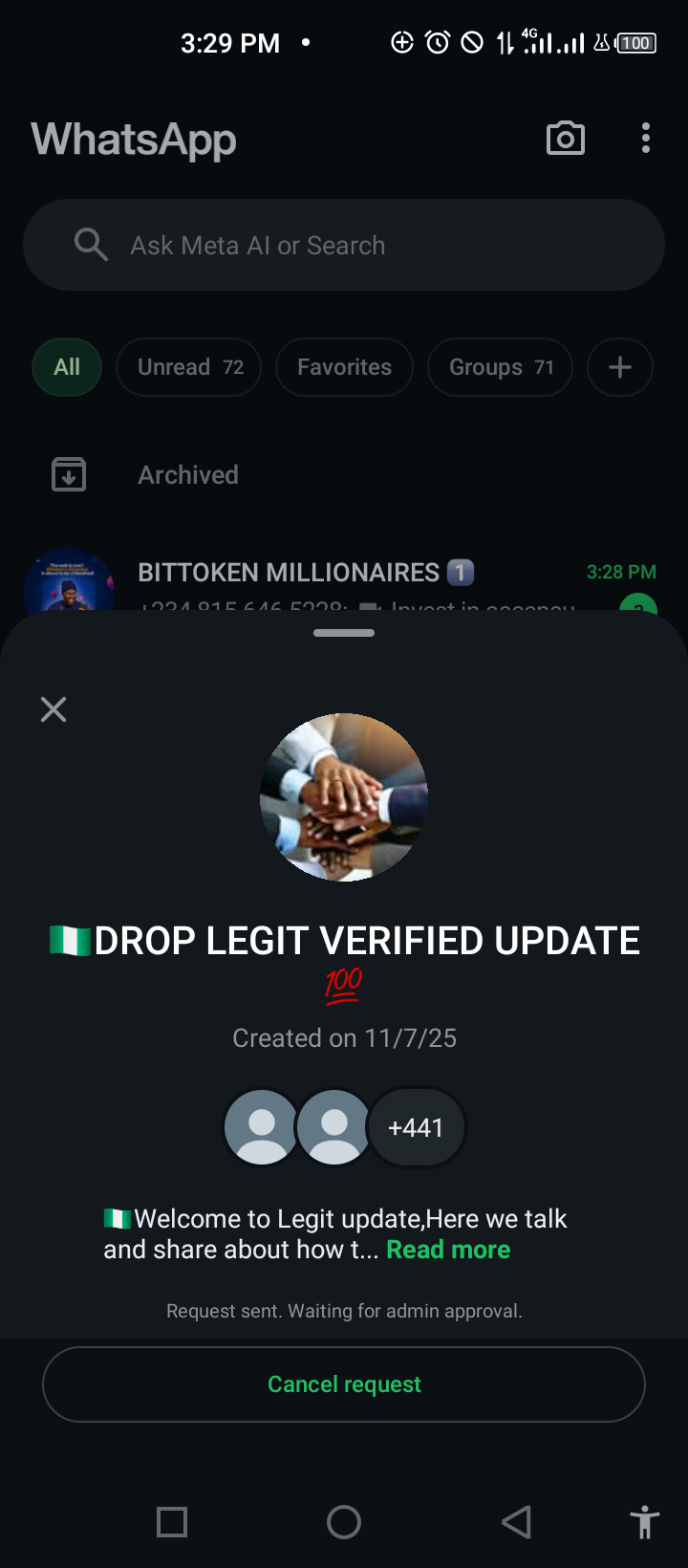
Task: Go back using system back button
Action: click(x=516, y=1522)
